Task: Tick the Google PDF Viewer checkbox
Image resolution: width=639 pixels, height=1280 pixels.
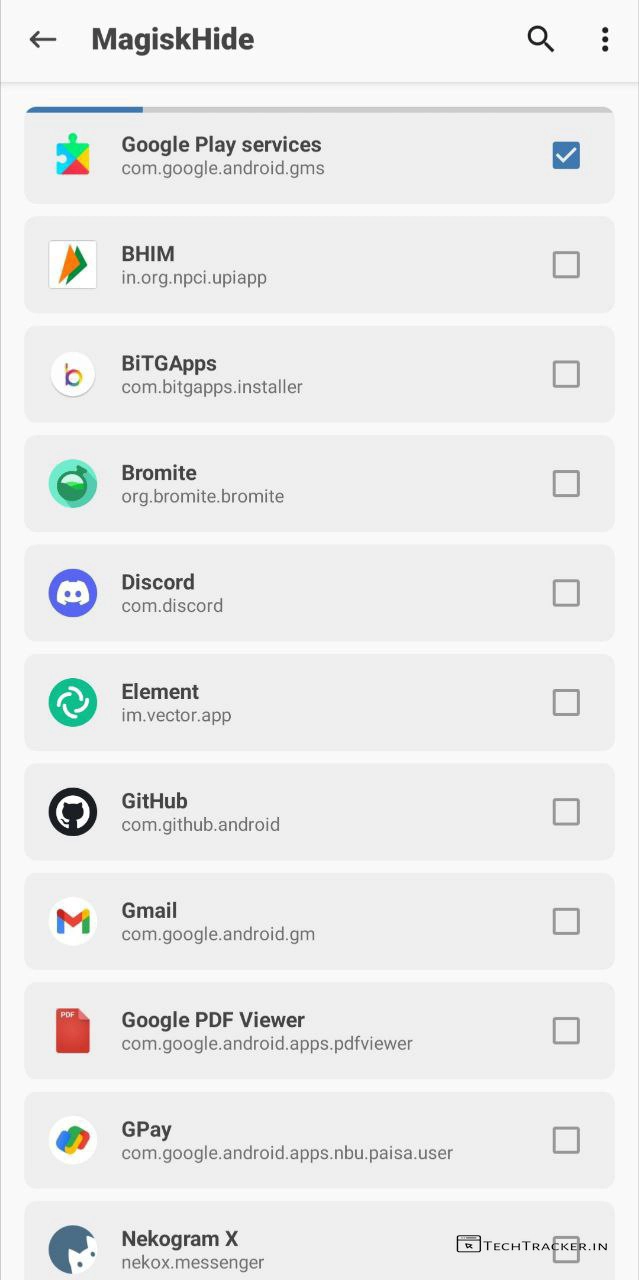Action: coord(566,1031)
